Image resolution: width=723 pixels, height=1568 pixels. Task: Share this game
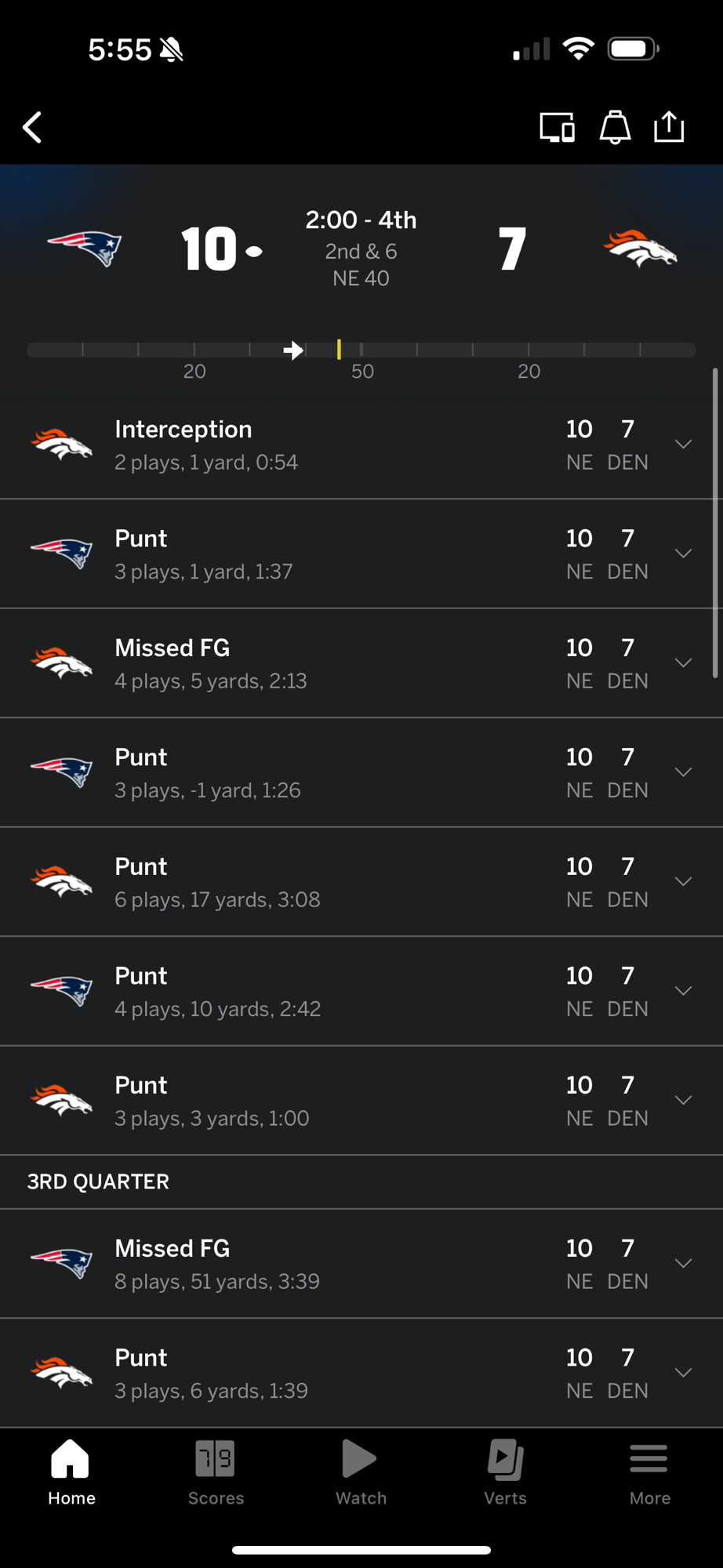[669, 127]
